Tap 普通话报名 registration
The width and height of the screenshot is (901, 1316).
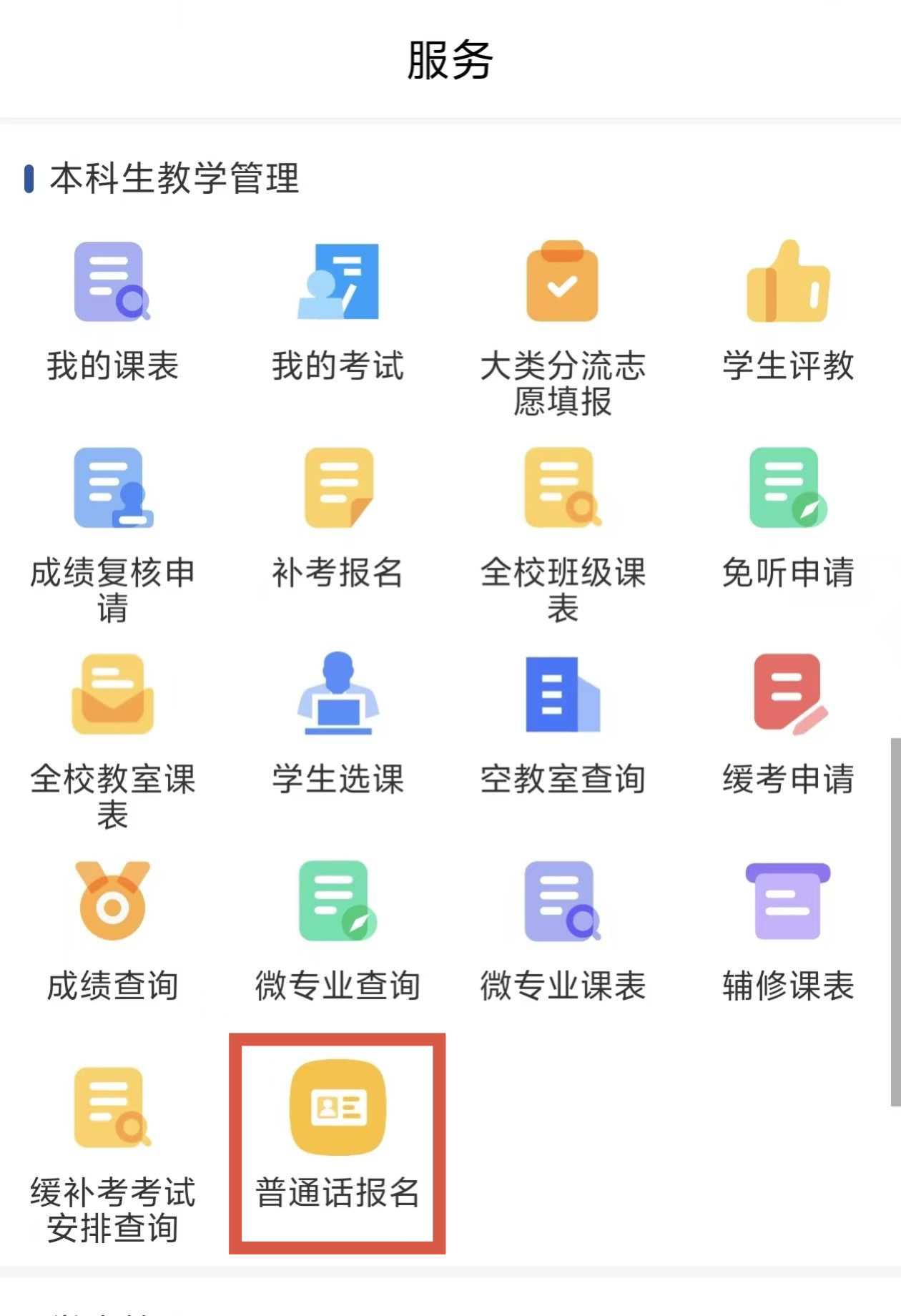point(338,1107)
